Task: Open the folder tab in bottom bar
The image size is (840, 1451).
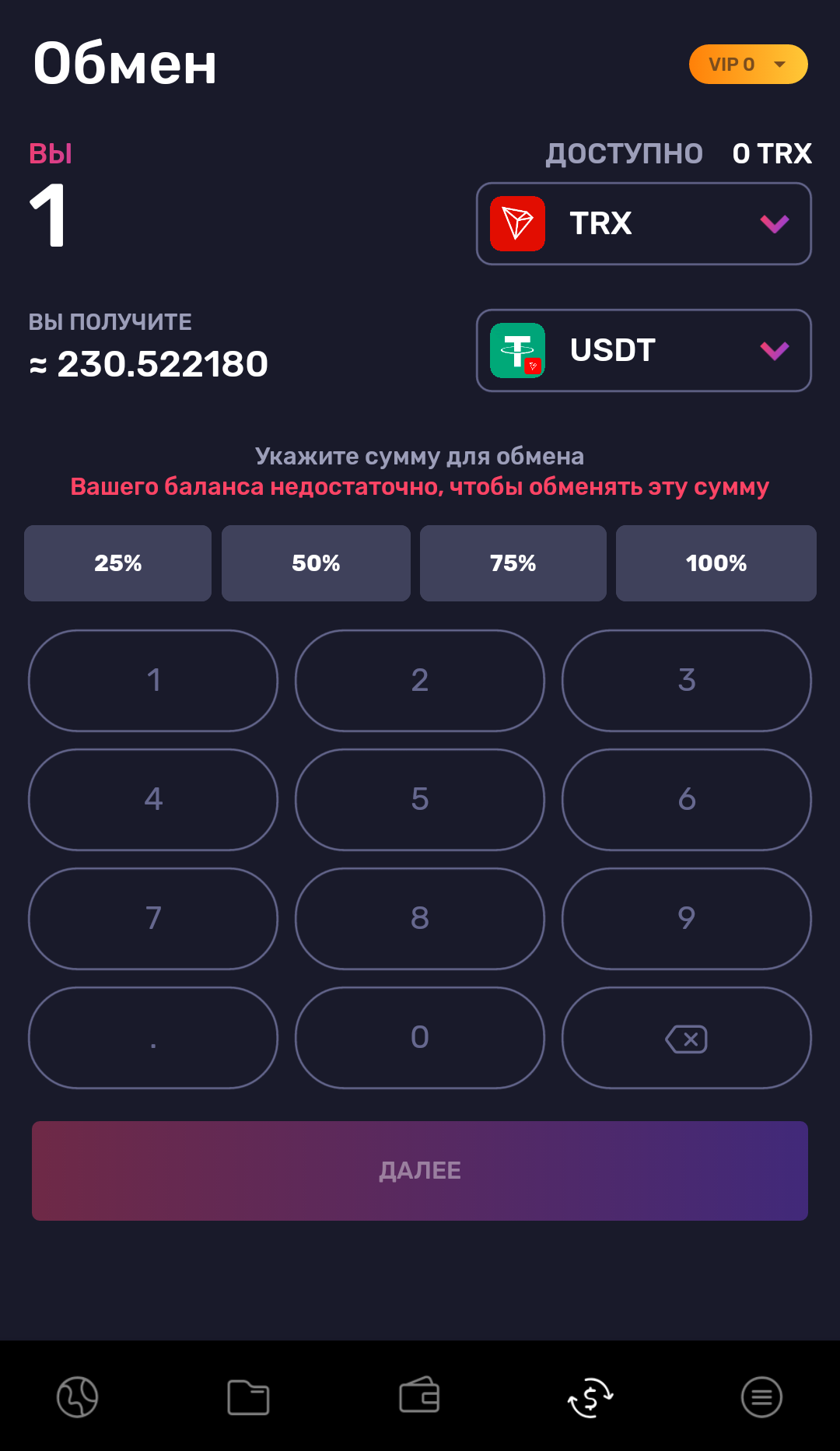Action: [248, 1397]
